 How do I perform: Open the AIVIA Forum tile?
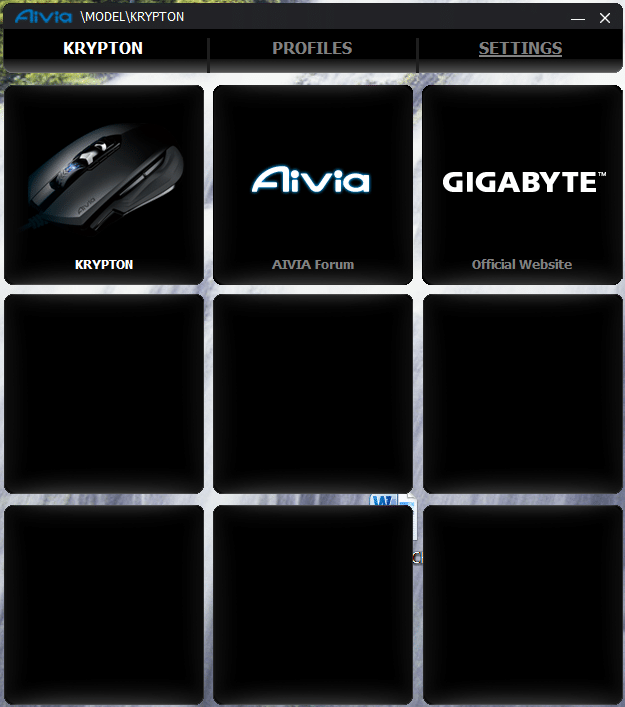(x=313, y=185)
